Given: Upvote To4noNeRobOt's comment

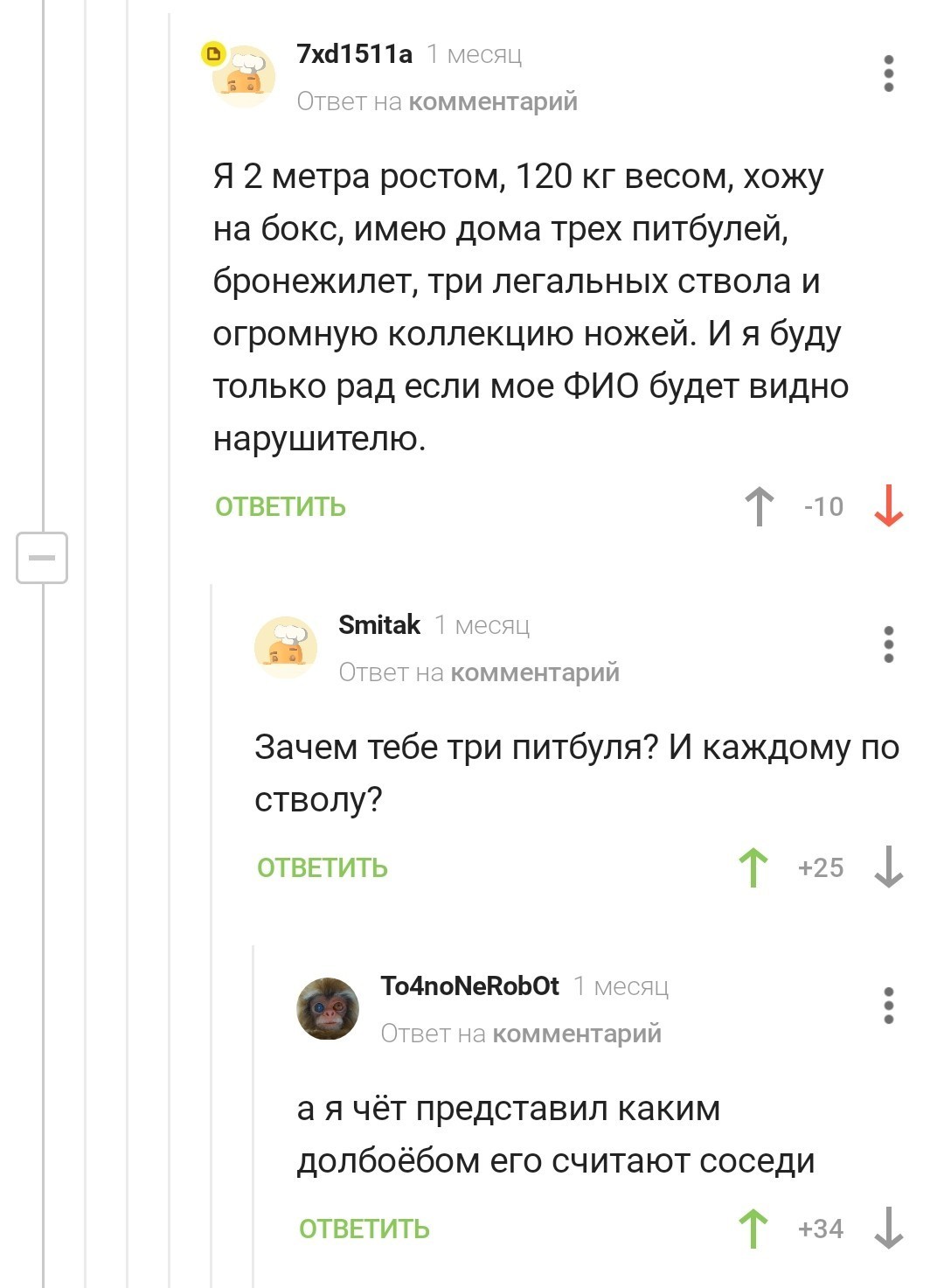Looking at the screenshot, I should tap(753, 1229).
